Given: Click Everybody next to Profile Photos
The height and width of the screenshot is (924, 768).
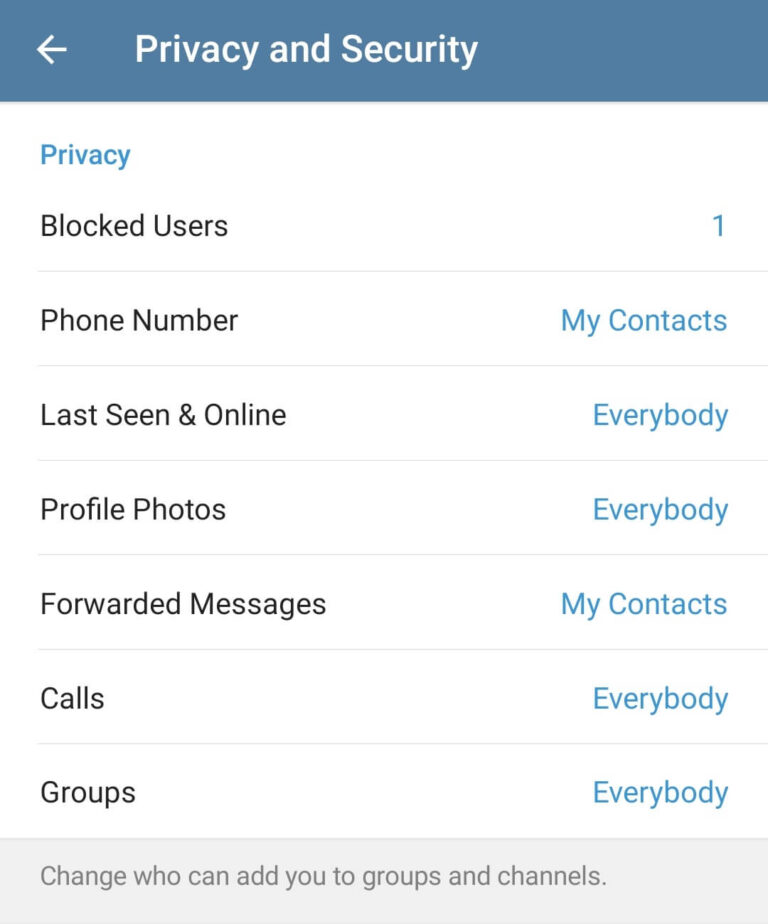Looking at the screenshot, I should 660,509.
